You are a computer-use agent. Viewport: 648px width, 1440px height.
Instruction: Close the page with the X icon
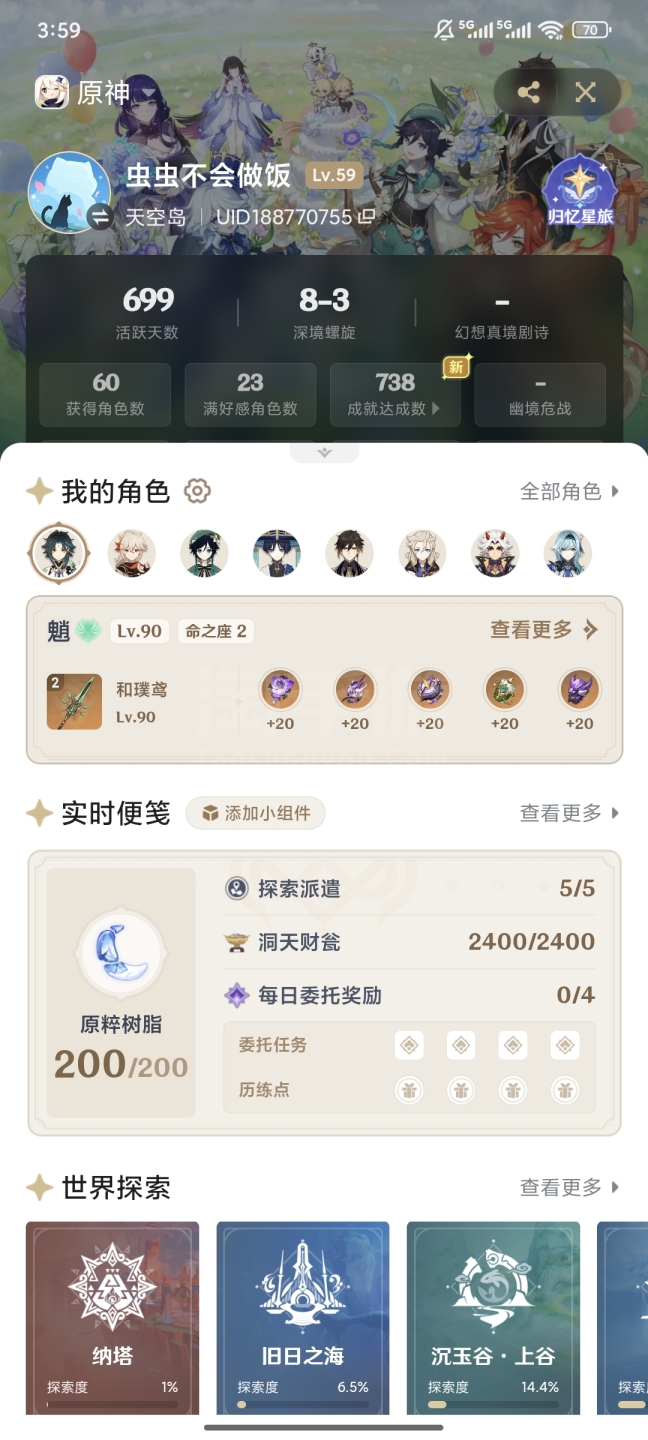pyautogui.click(x=586, y=93)
